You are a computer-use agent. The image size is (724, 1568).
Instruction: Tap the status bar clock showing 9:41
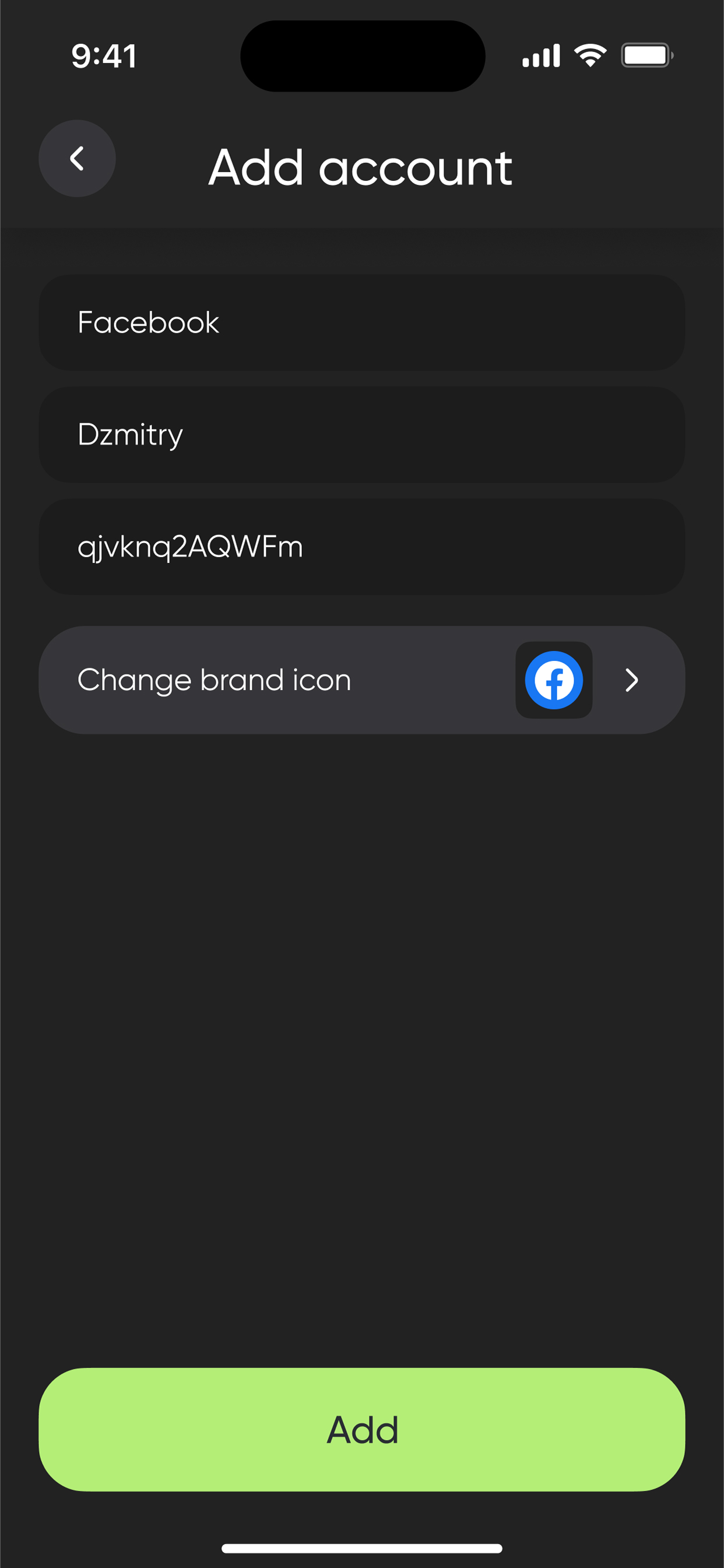[104, 55]
